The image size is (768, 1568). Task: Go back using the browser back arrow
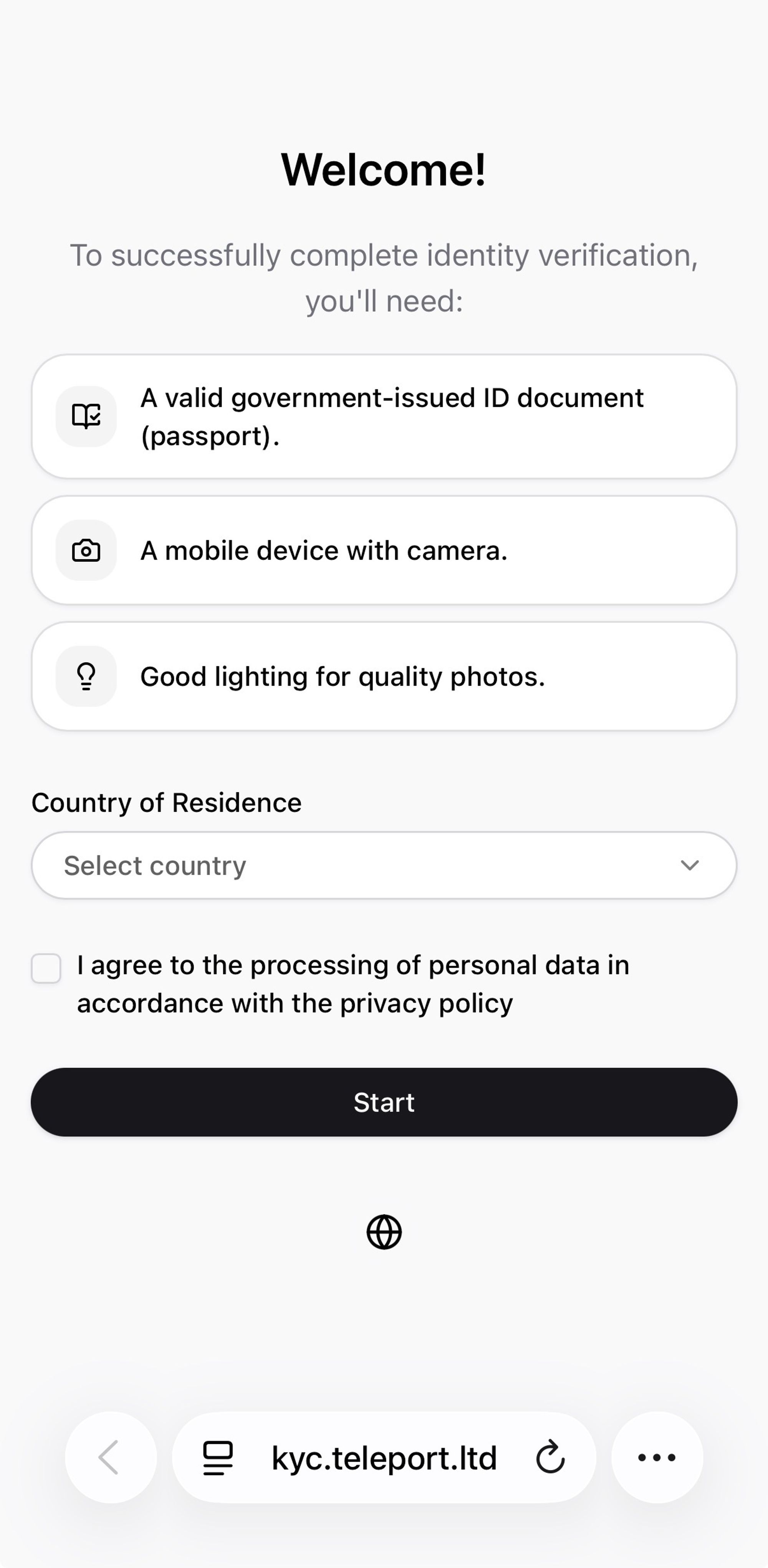coord(110,1457)
